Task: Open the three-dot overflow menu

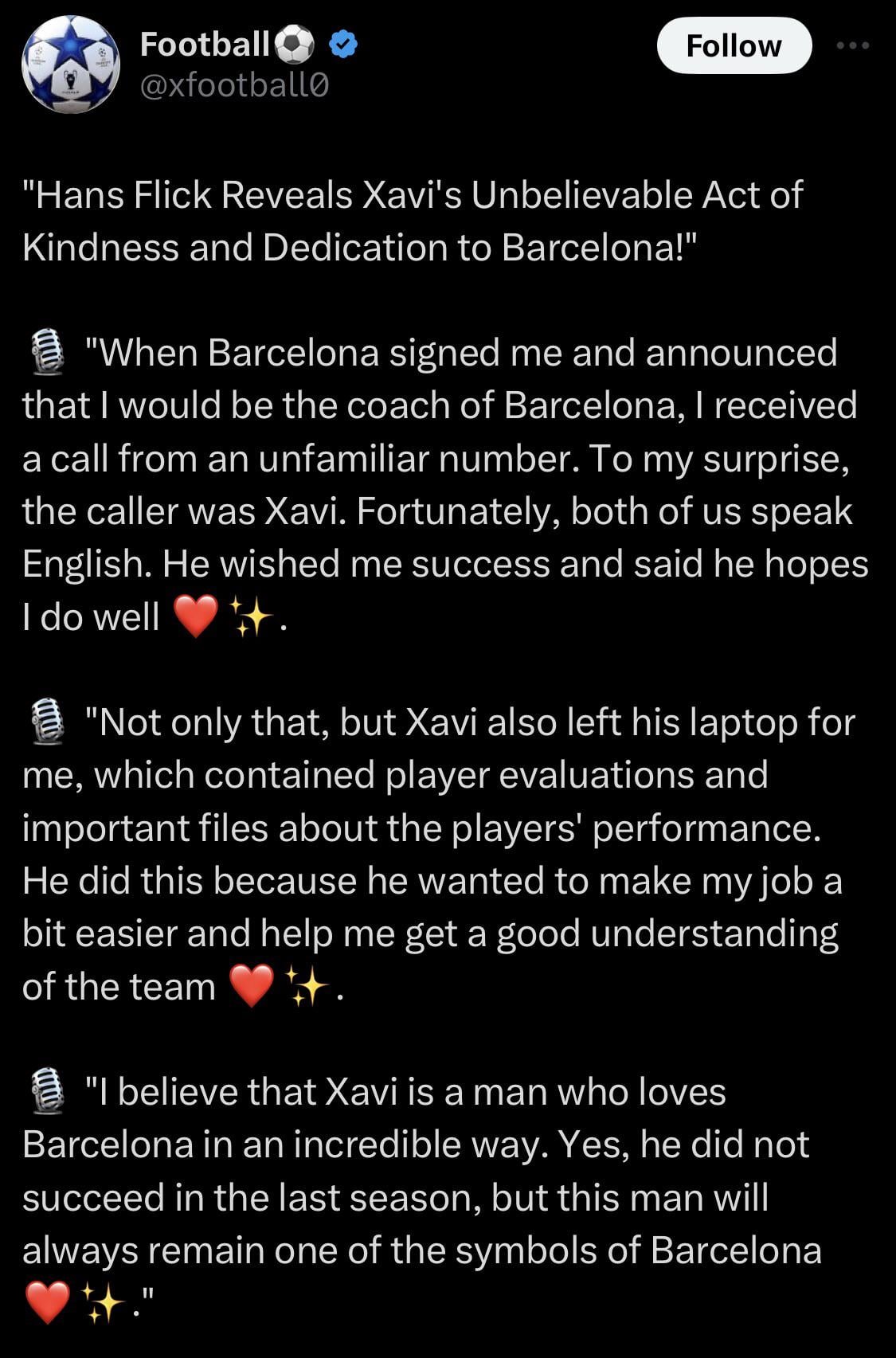Action: pos(853,45)
